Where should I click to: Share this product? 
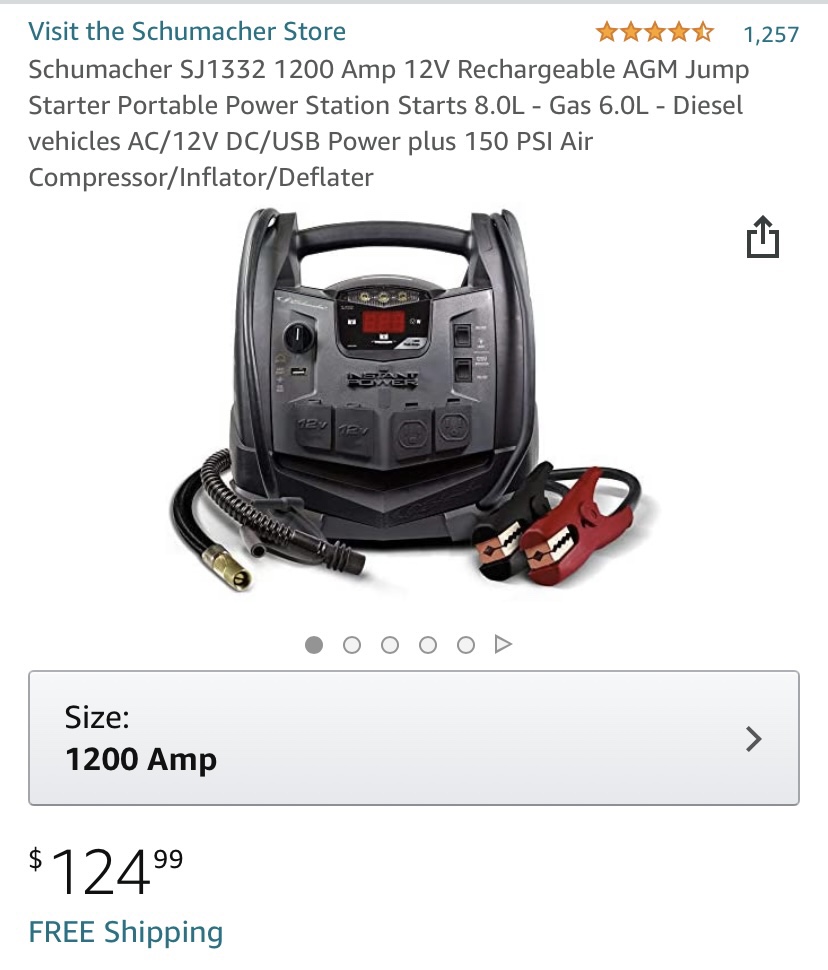(762, 238)
